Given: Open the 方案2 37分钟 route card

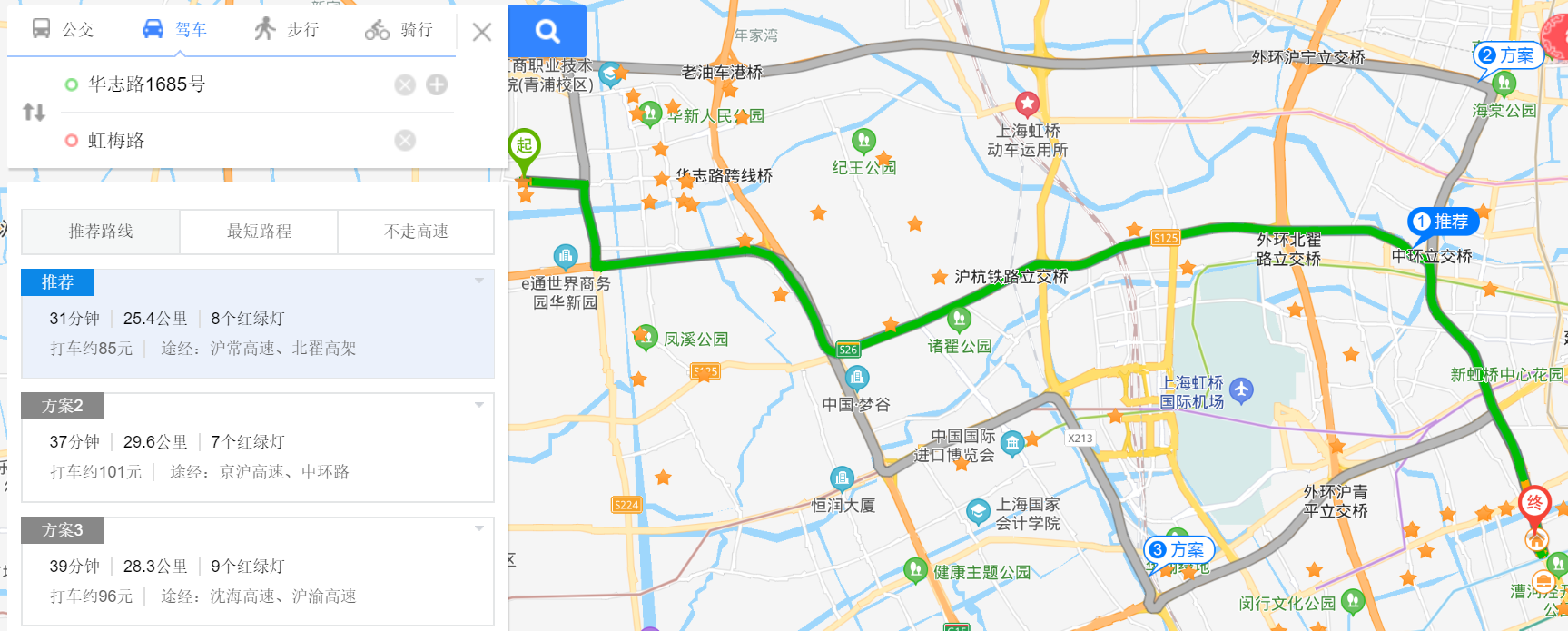Looking at the screenshot, I should point(257,456).
